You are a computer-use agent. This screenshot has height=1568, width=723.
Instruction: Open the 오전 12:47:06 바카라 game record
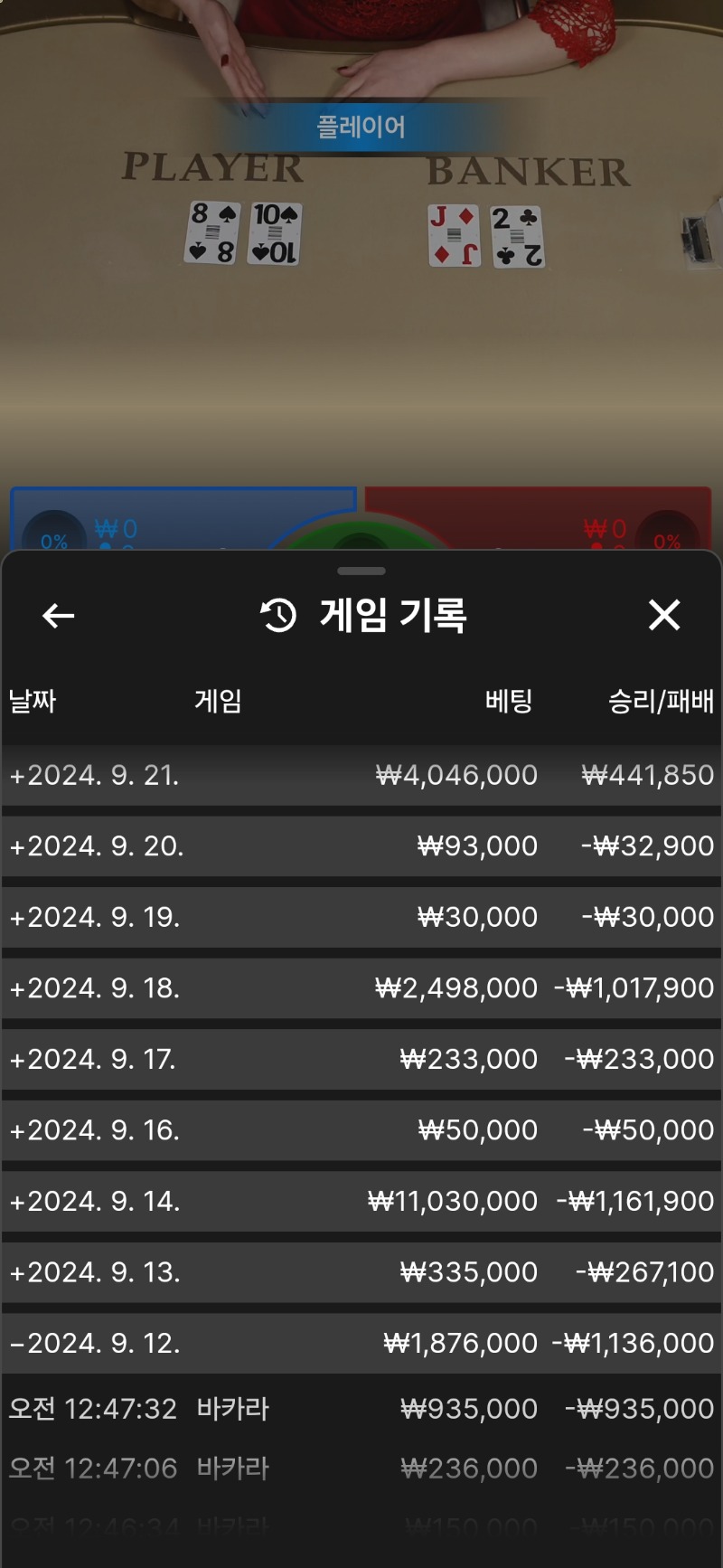coord(361,1469)
